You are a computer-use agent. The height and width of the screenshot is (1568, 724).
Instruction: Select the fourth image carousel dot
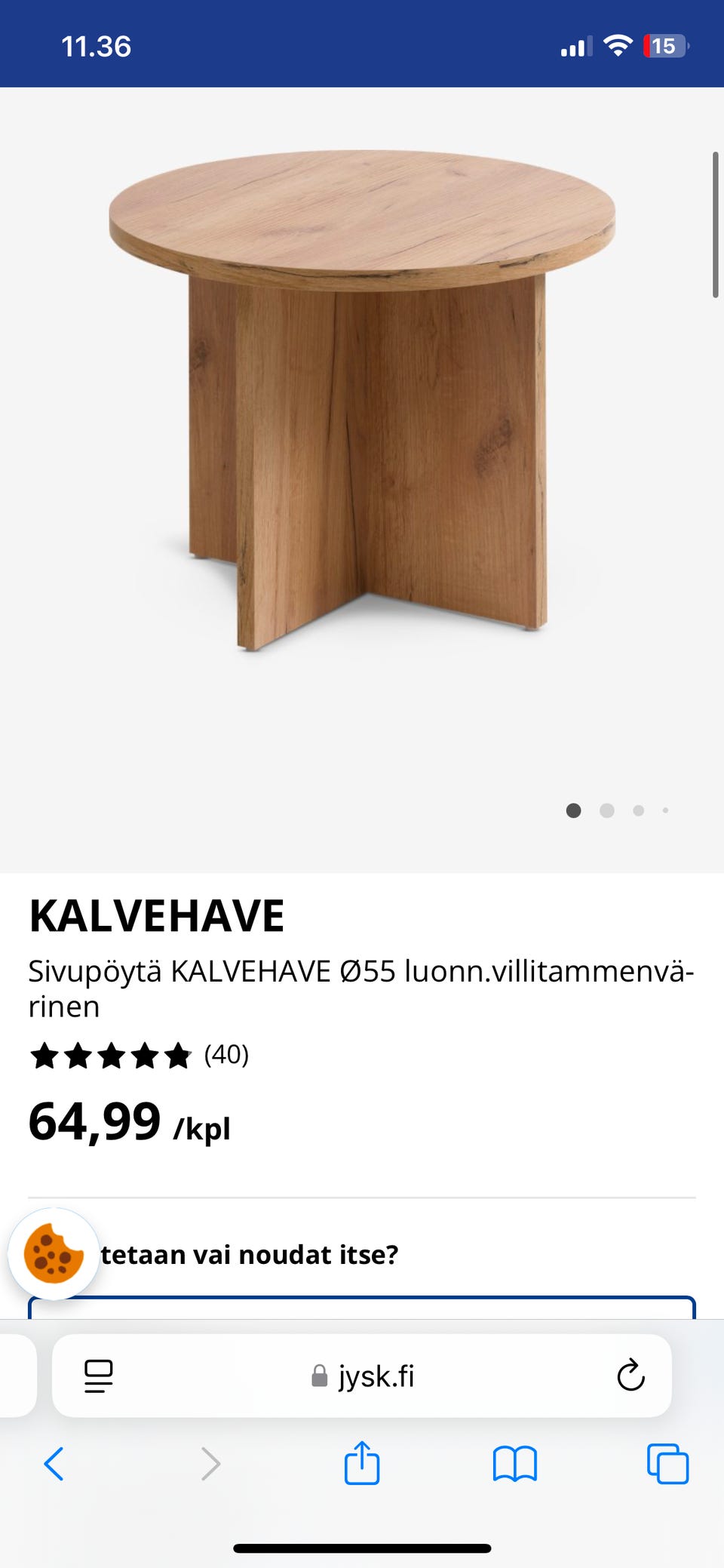(x=666, y=810)
